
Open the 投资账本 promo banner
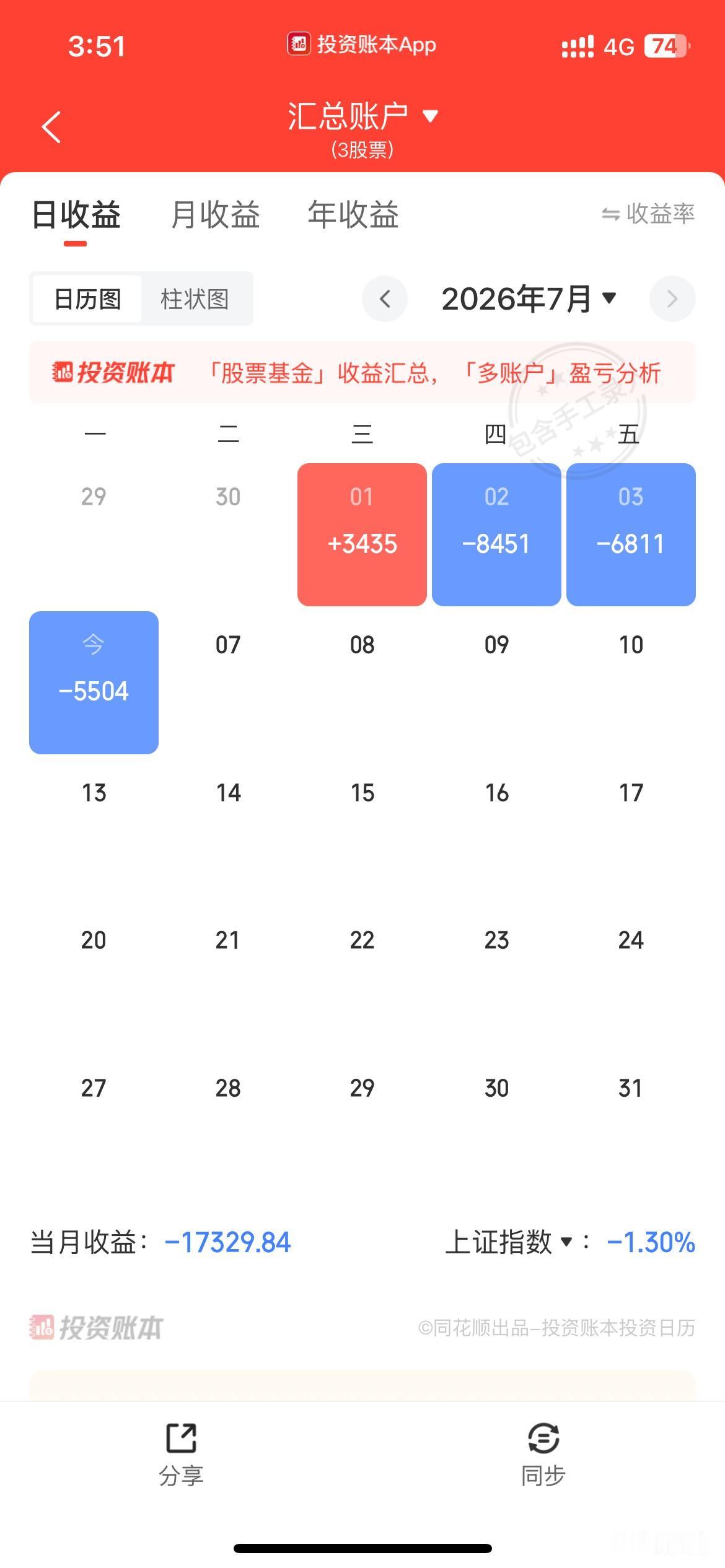362,373
